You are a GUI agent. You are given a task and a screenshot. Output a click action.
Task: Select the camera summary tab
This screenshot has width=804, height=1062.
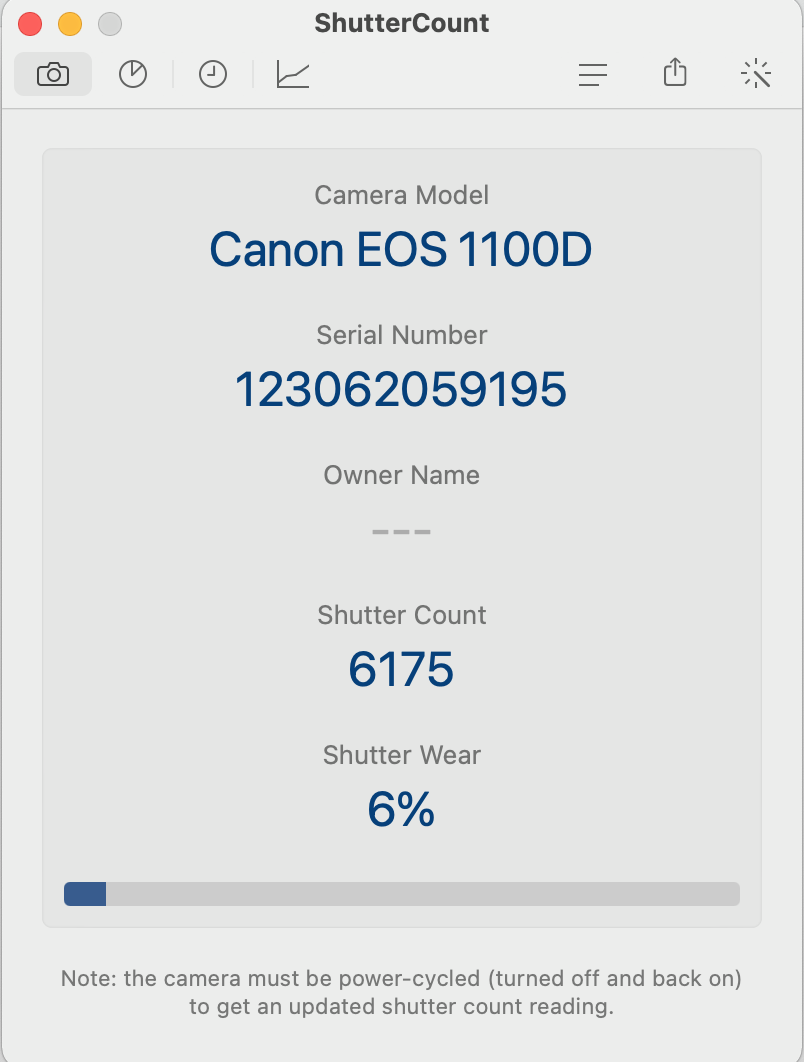coord(53,74)
